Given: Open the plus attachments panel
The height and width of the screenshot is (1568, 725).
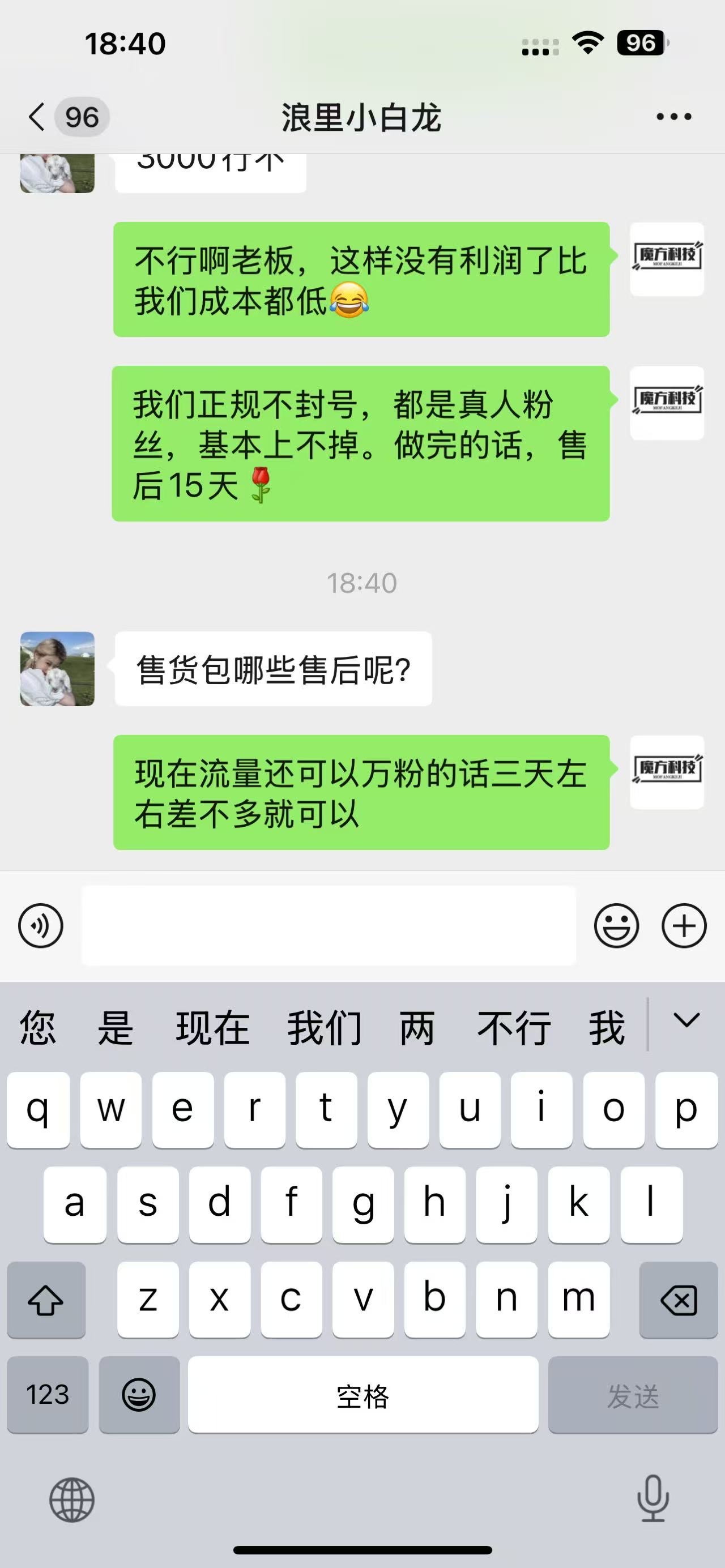Looking at the screenshot, I should (x=684, y=926).
